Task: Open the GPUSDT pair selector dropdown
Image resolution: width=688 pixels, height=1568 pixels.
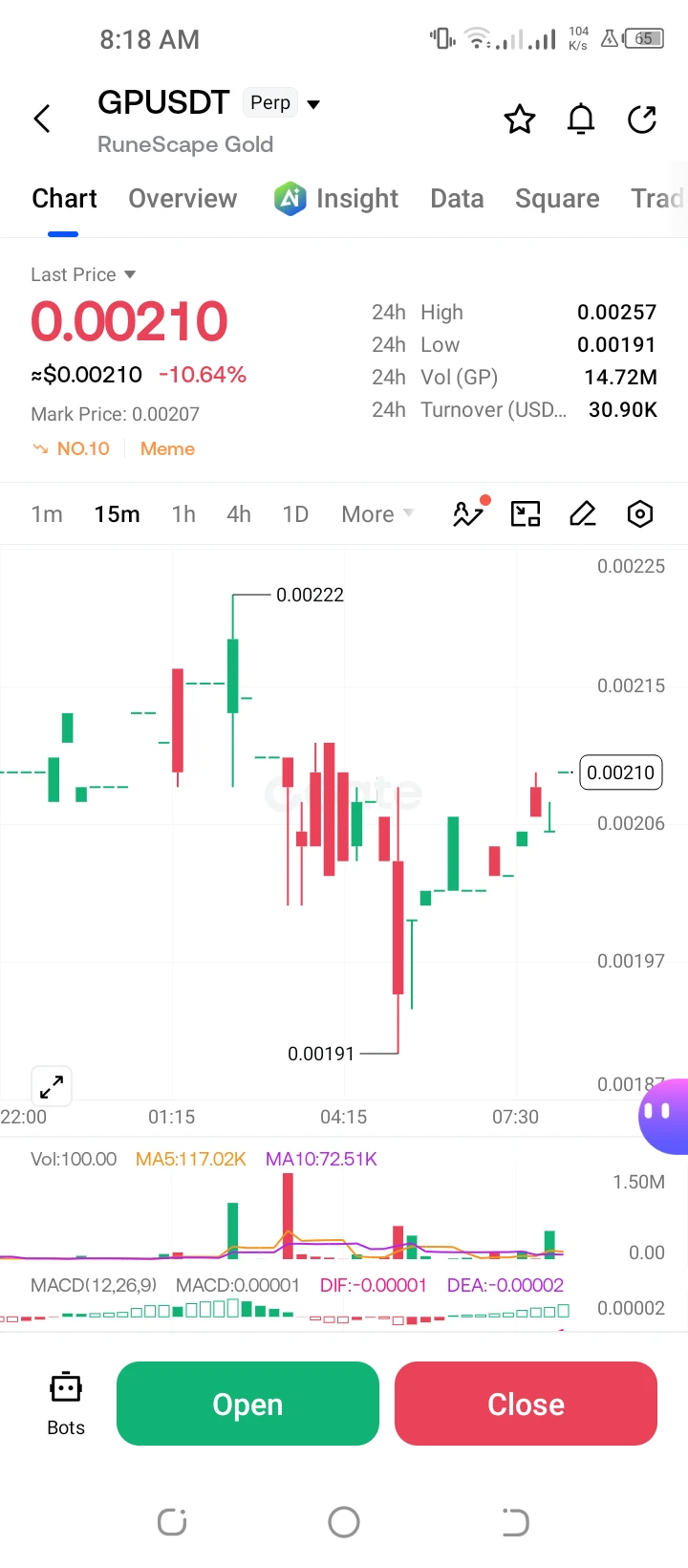Action: [313, 103]
